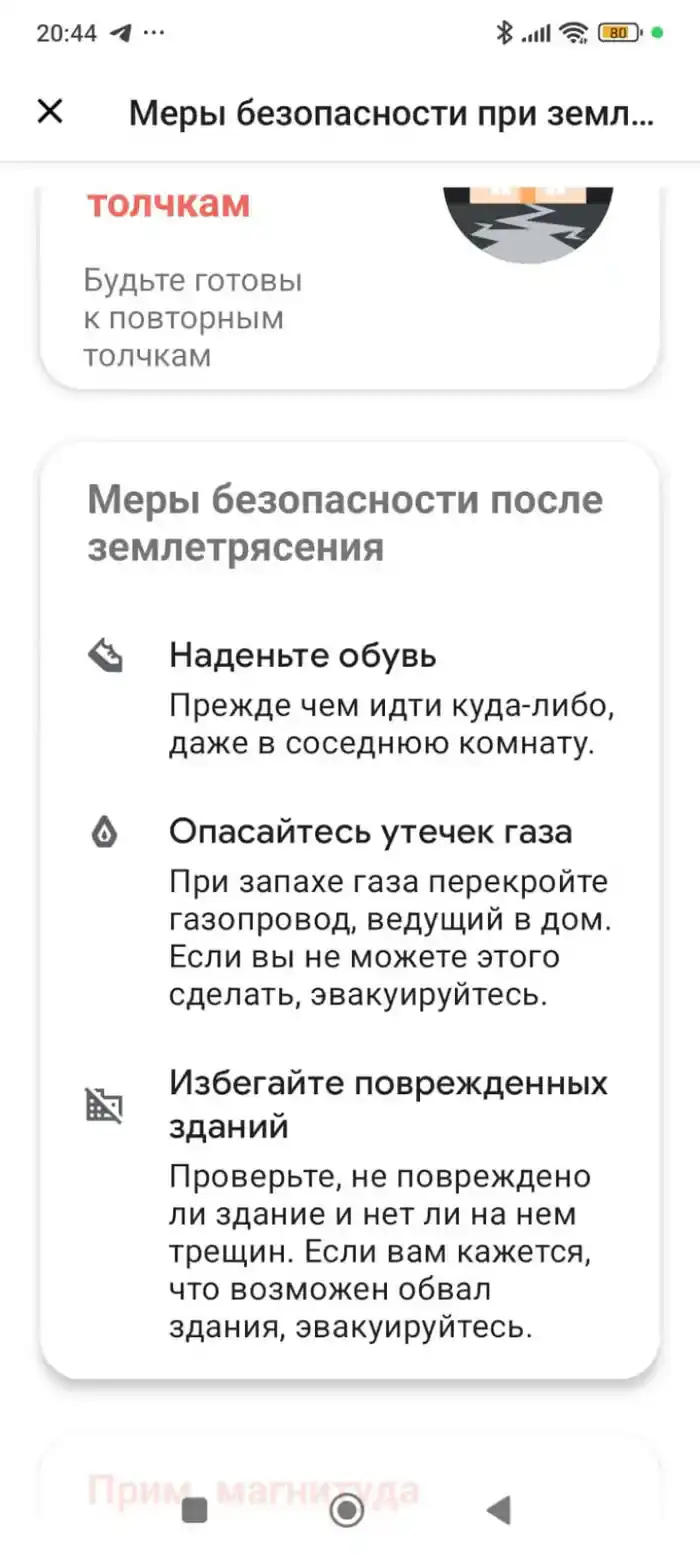Open the recent apps view
Screen dimensions: 700x1555
tap(195, 1509)
